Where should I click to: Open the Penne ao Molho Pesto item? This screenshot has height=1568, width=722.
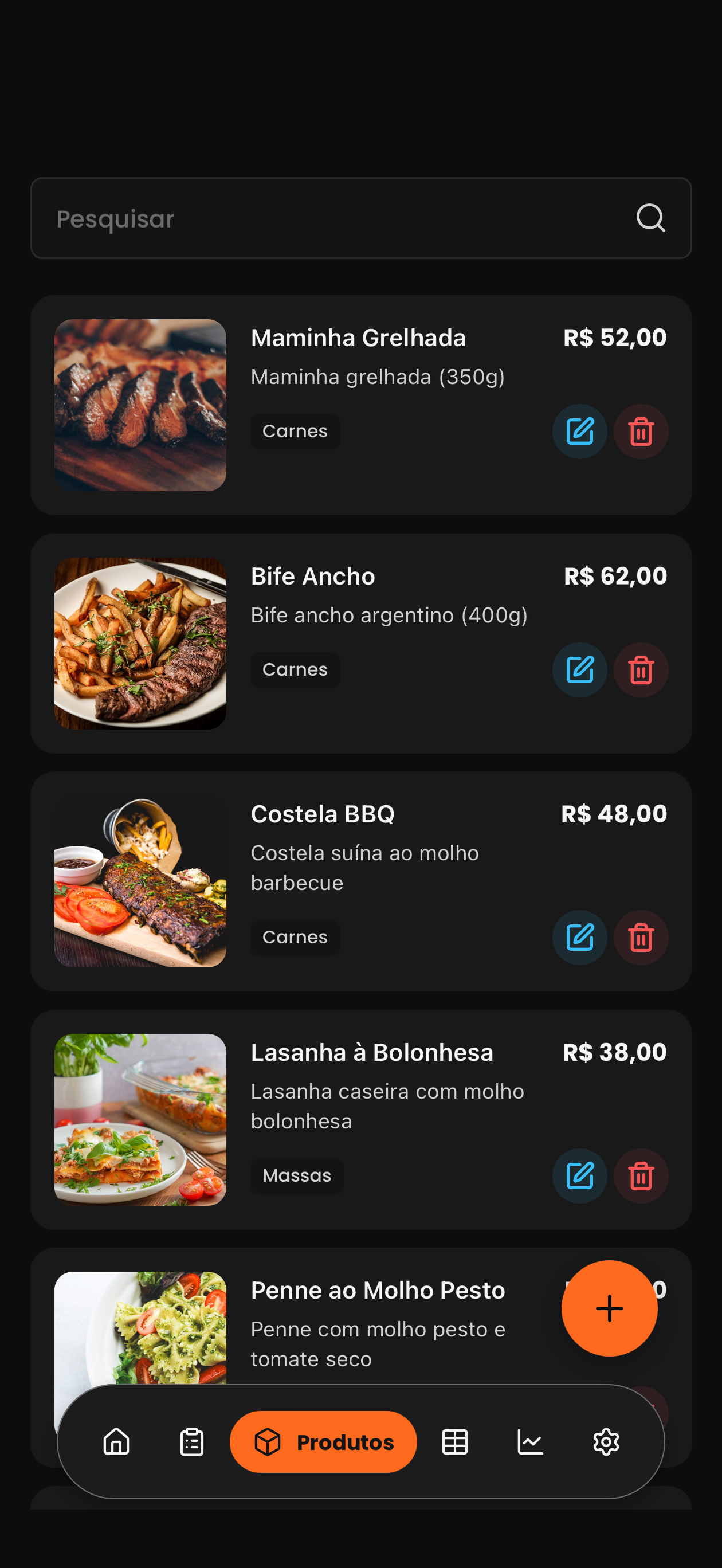(x=377, y=1290)
